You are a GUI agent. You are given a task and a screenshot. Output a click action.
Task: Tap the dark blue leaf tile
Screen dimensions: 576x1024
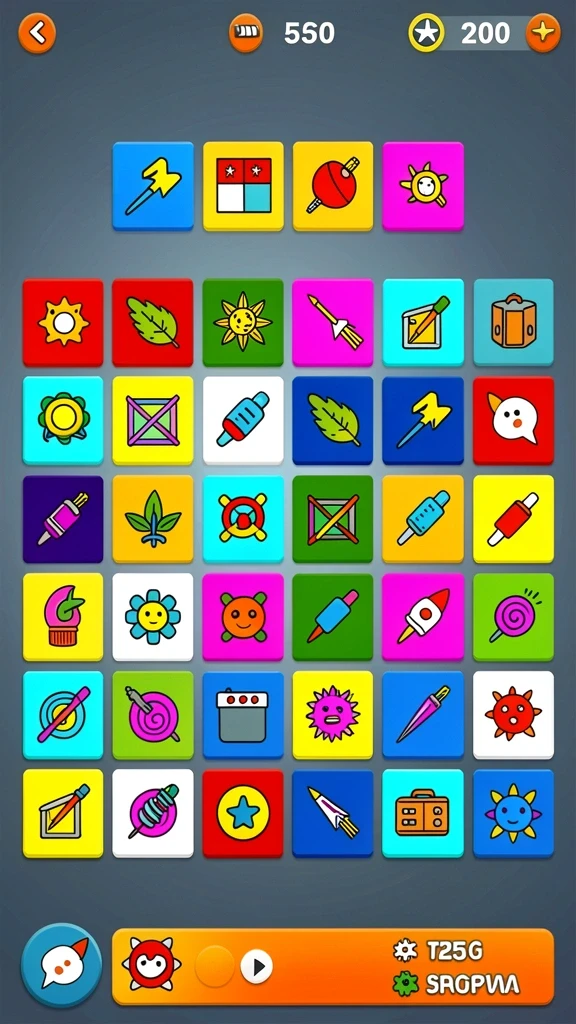point(333,421)
